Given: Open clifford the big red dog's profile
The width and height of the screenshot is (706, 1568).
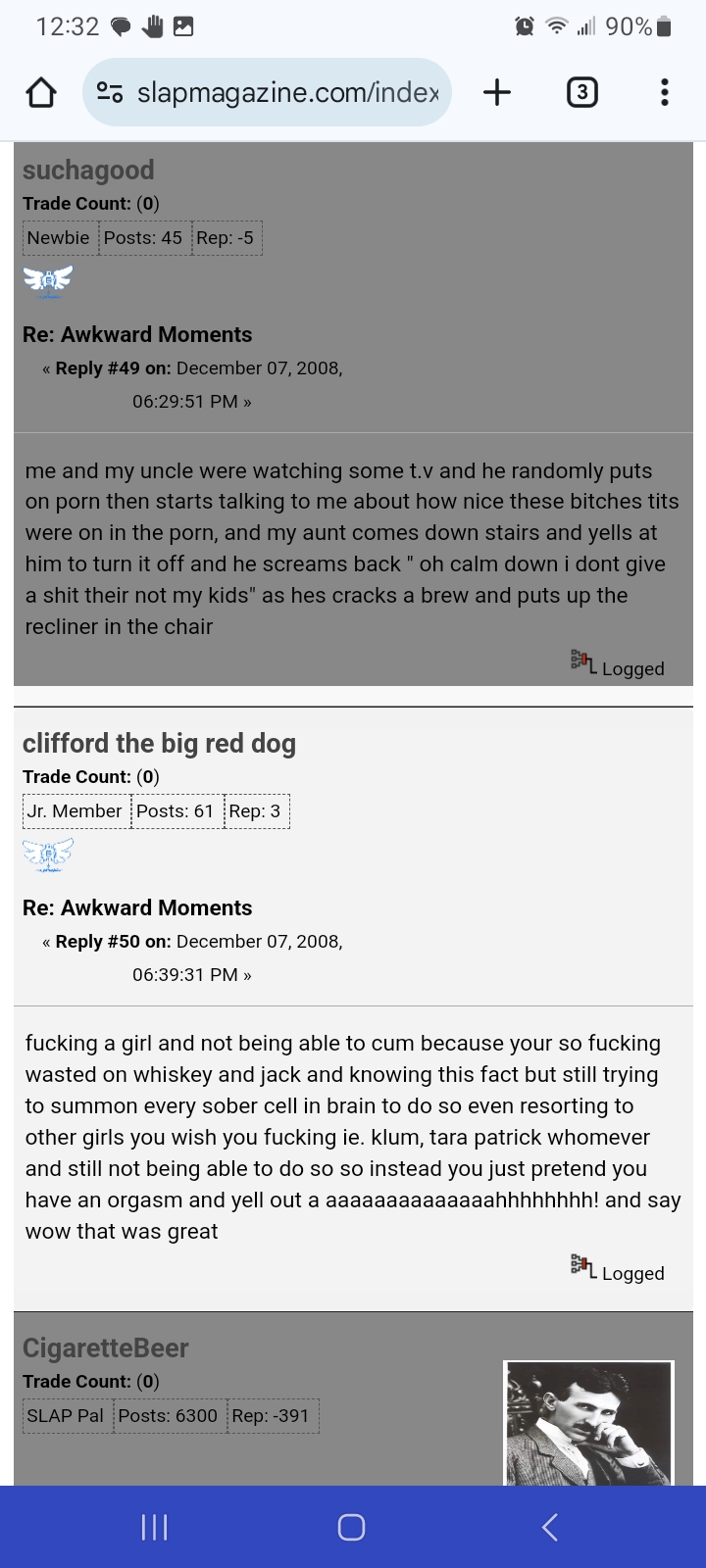Looking at the screenshot, I should coord(159,743).
